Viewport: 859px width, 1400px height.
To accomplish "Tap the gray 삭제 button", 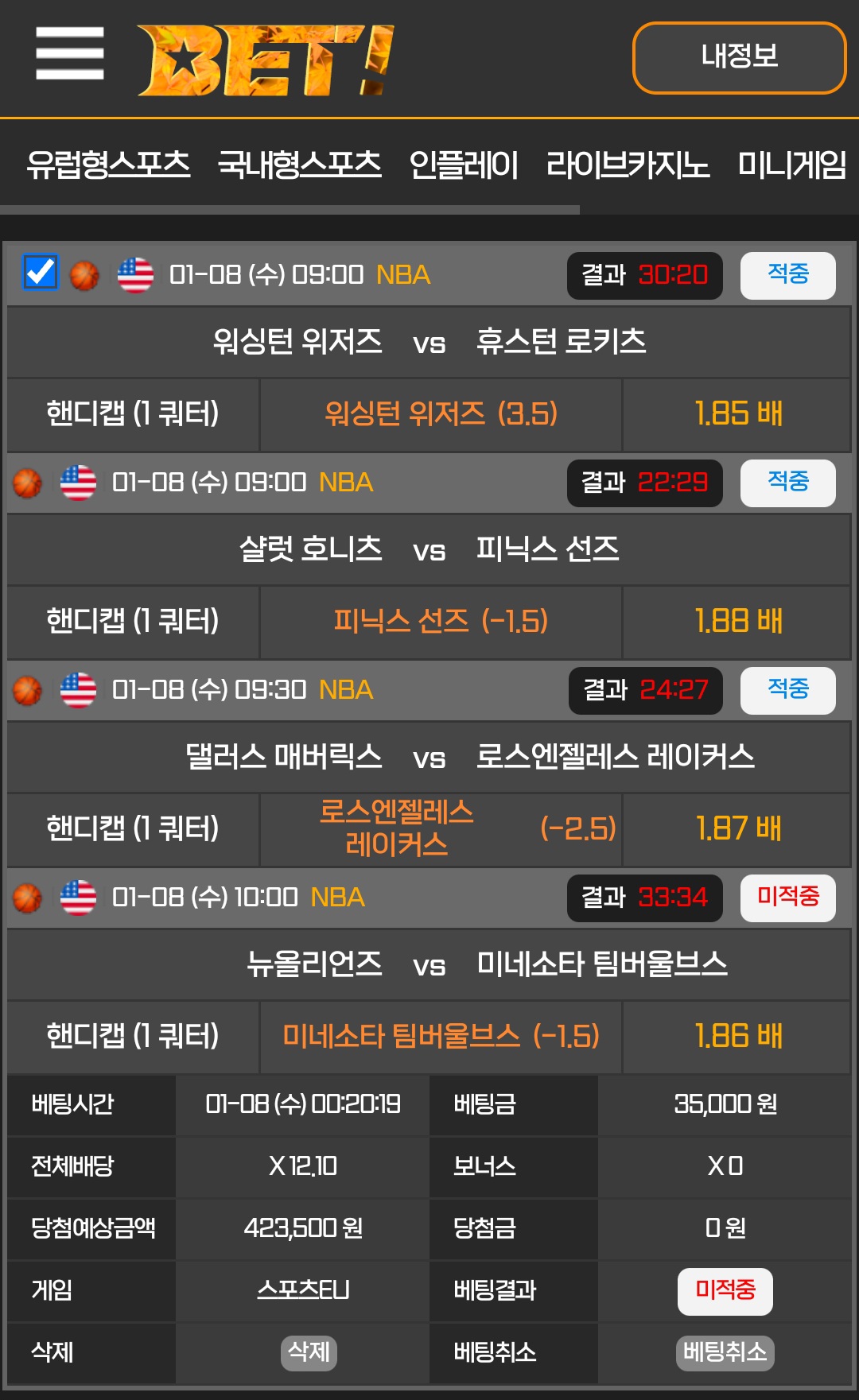I will [309, 1352].
